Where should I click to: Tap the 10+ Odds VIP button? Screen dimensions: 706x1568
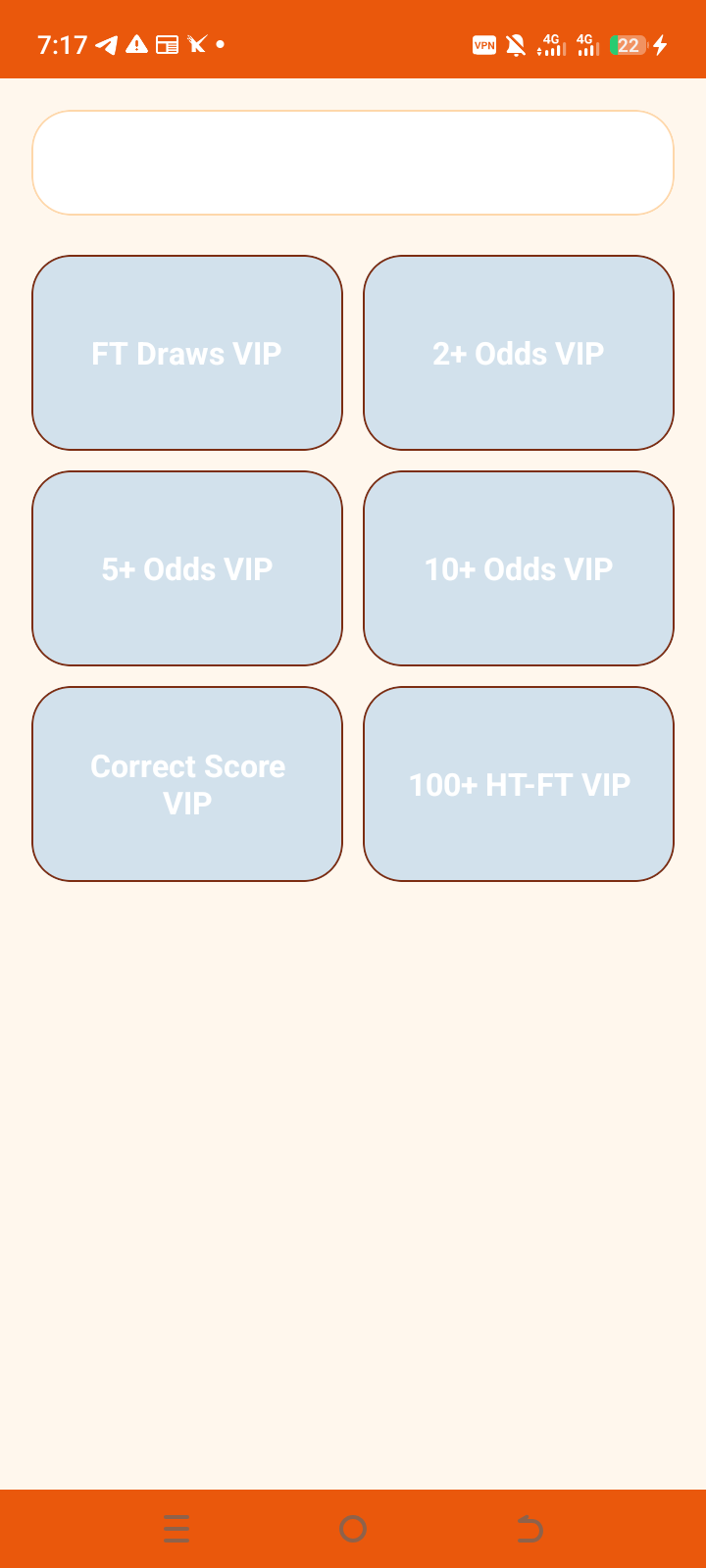519,568
